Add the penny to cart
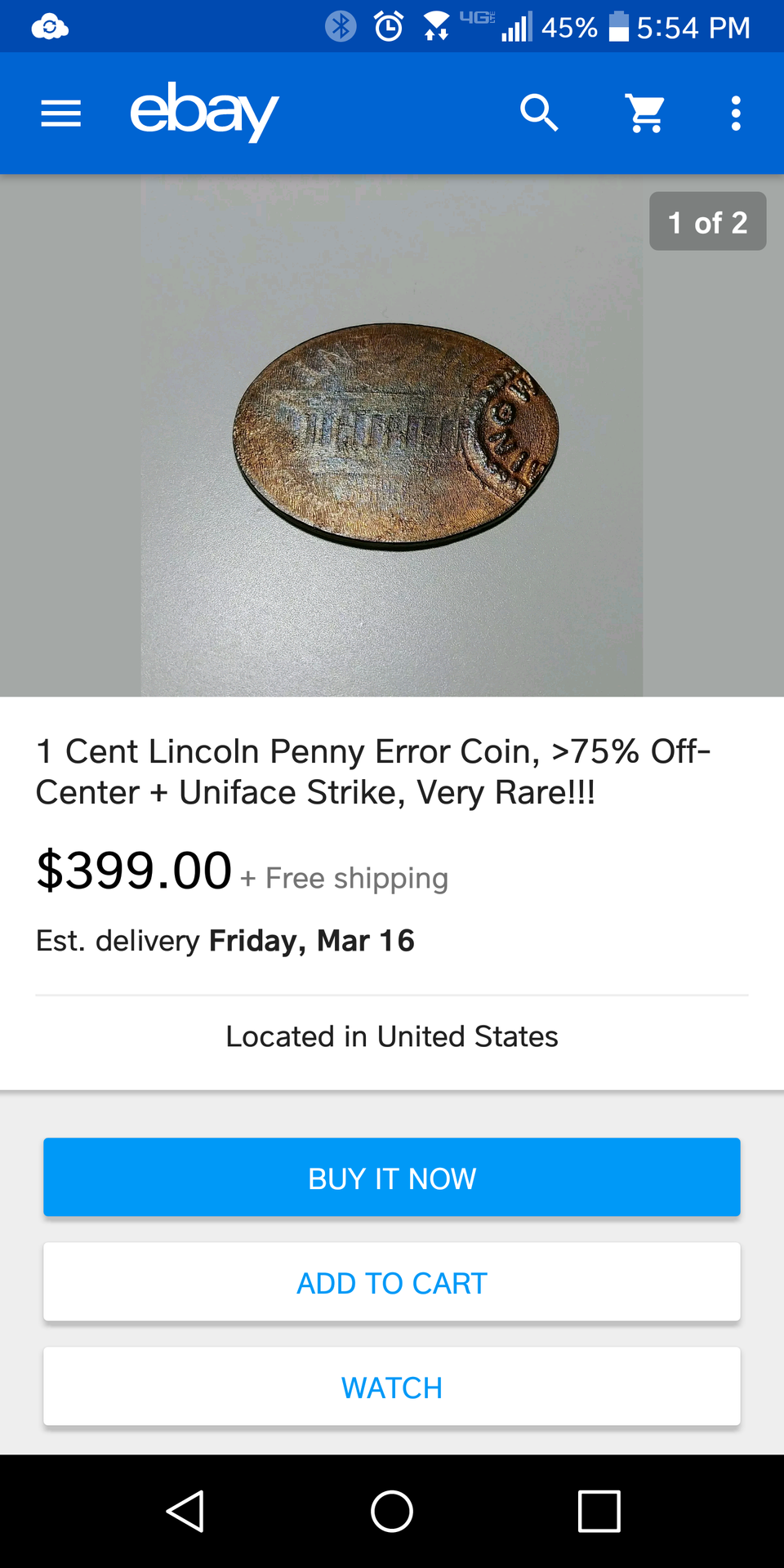784x1568 pixels. (392, 1282)
